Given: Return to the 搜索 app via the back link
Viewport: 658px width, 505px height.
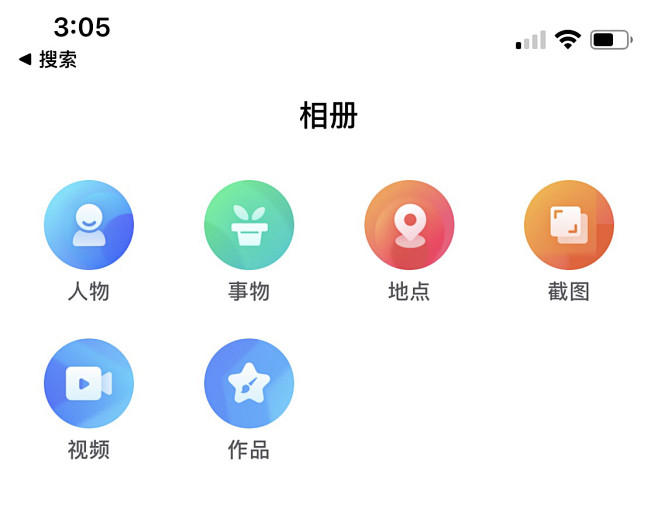Looking at the screenshot, I should pos(47,60).
